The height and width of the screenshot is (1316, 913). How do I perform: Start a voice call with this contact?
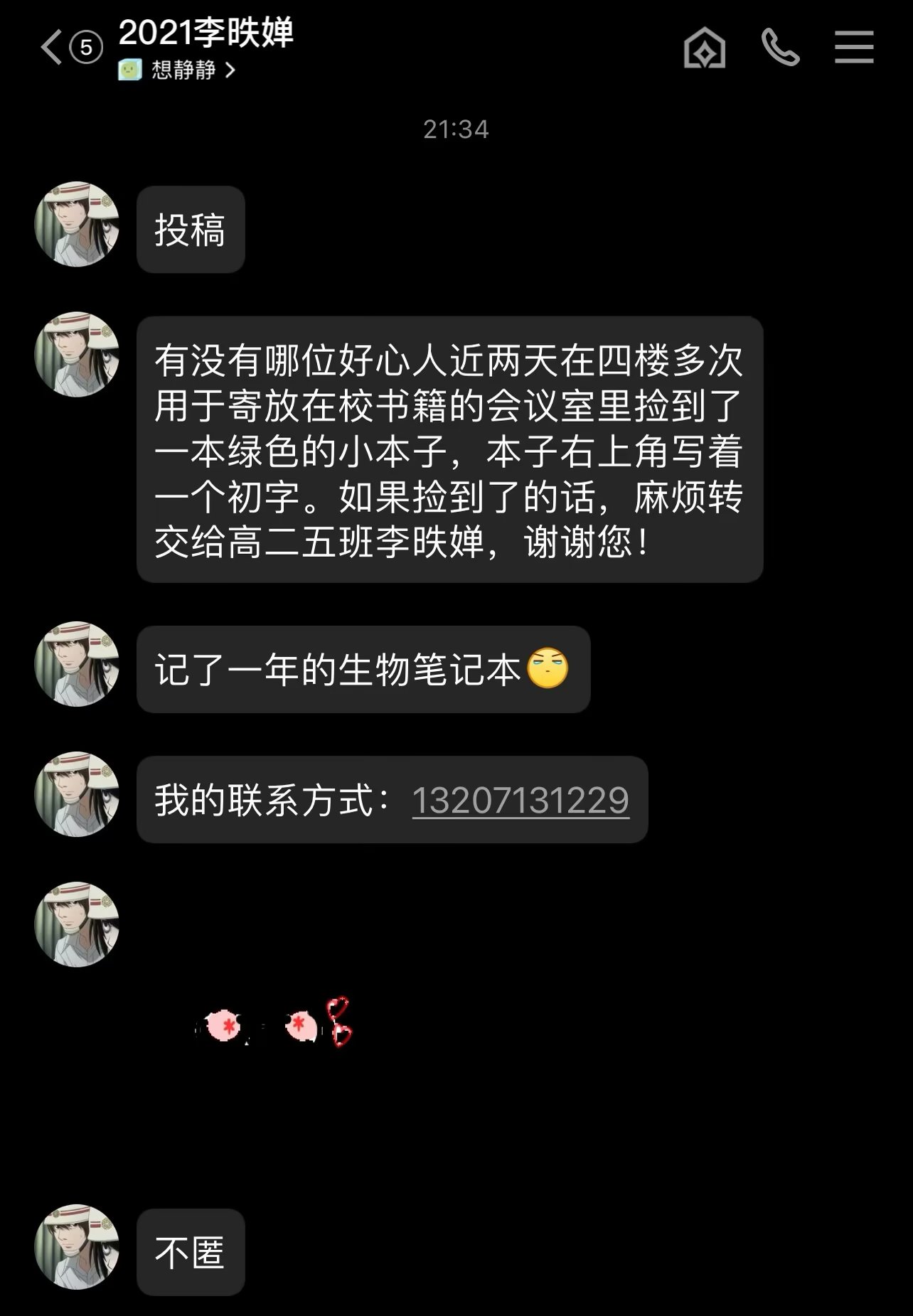click(780, 48)
